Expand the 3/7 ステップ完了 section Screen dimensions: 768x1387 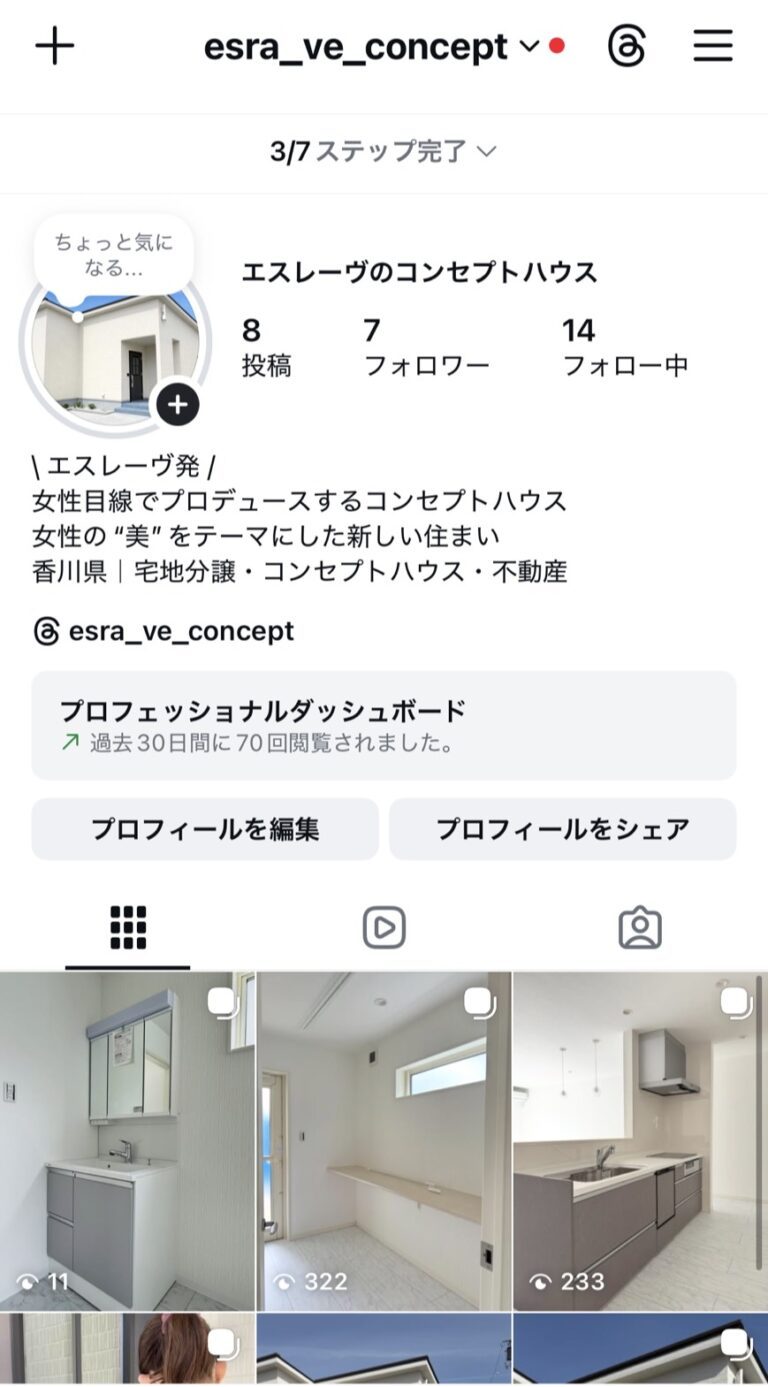[x=384, y=152]
